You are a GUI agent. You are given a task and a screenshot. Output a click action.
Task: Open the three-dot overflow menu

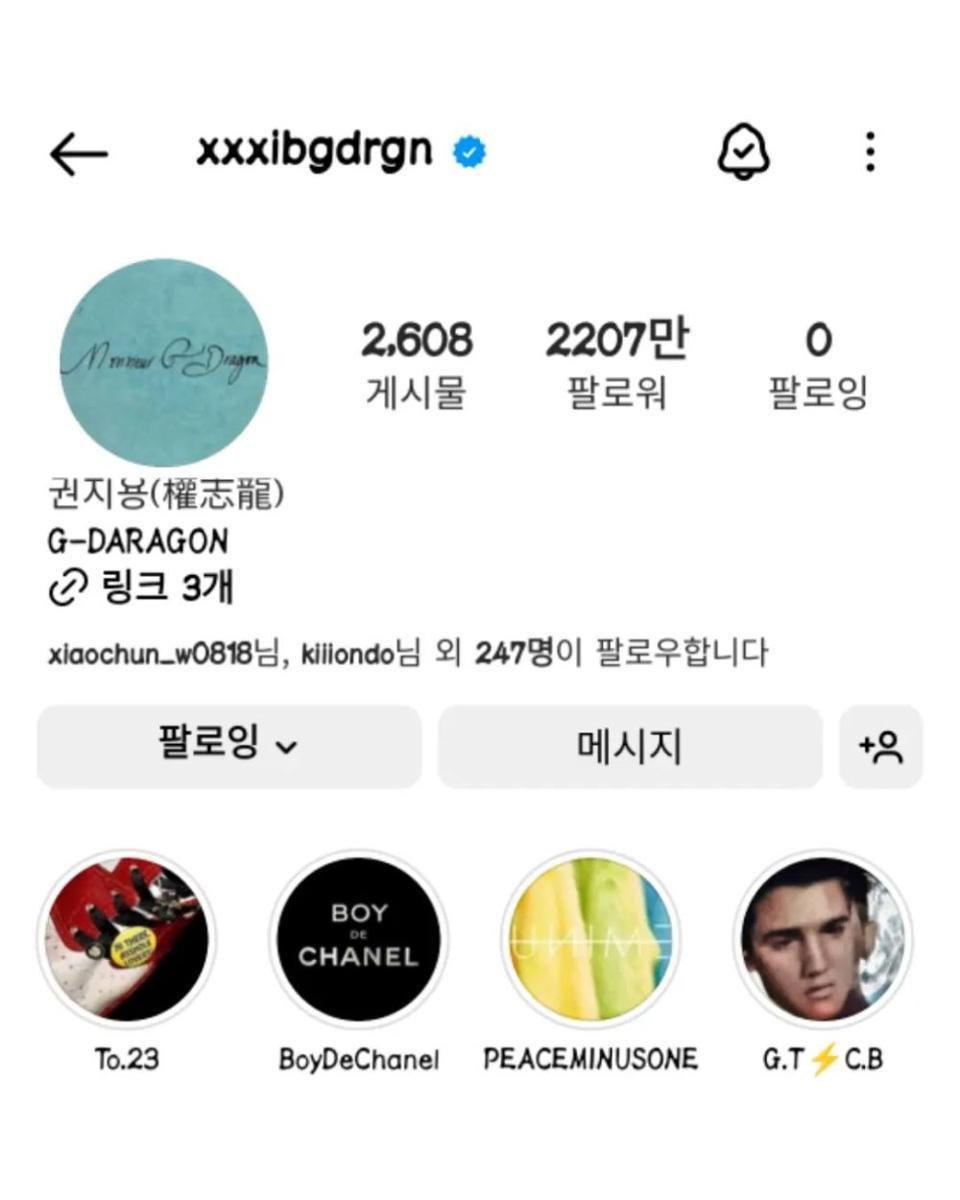[870, 152]
